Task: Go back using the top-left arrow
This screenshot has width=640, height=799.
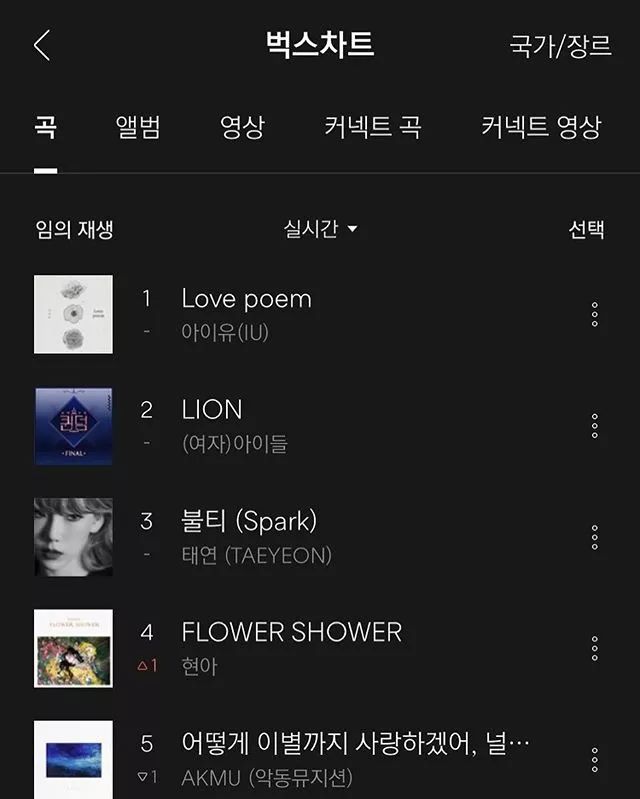Action: click(42, 46)
